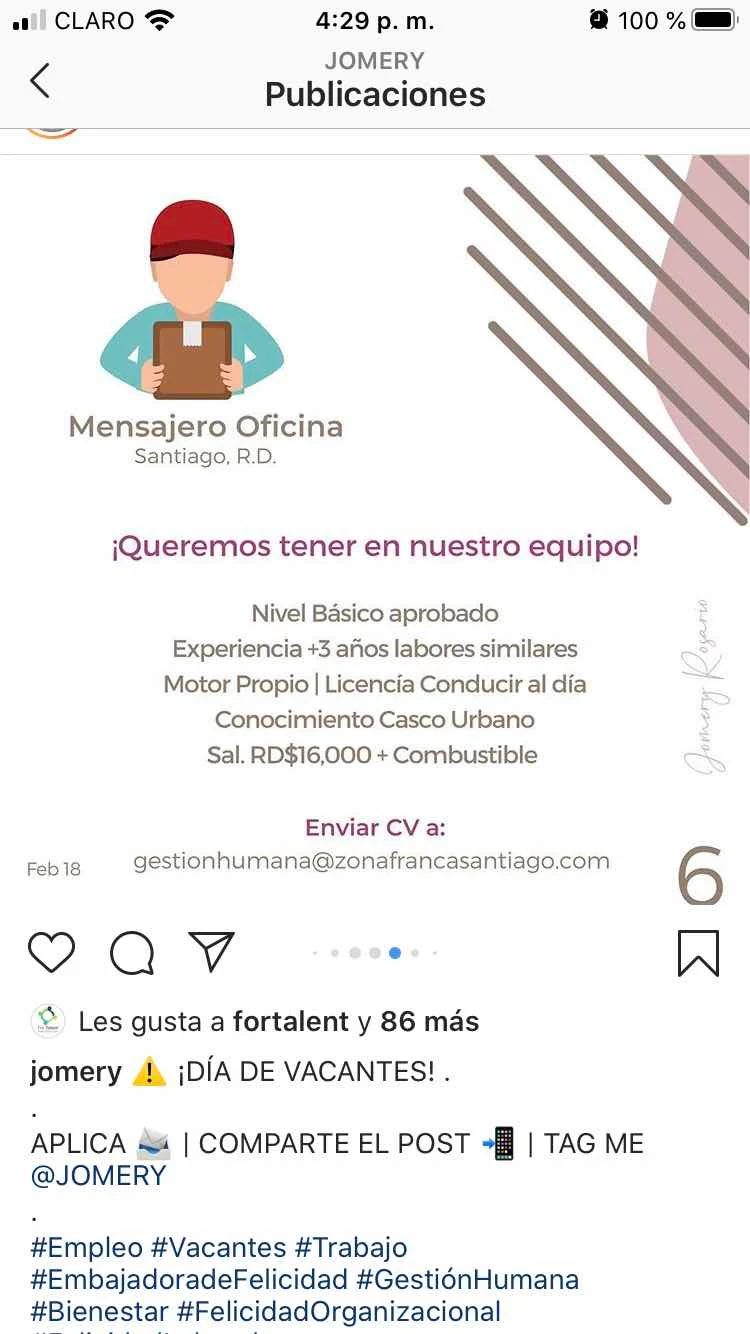The height and width of the screenshot is (1334, 750).
Task: Open the @JOMERY mention
Action: pos(98,1175)
